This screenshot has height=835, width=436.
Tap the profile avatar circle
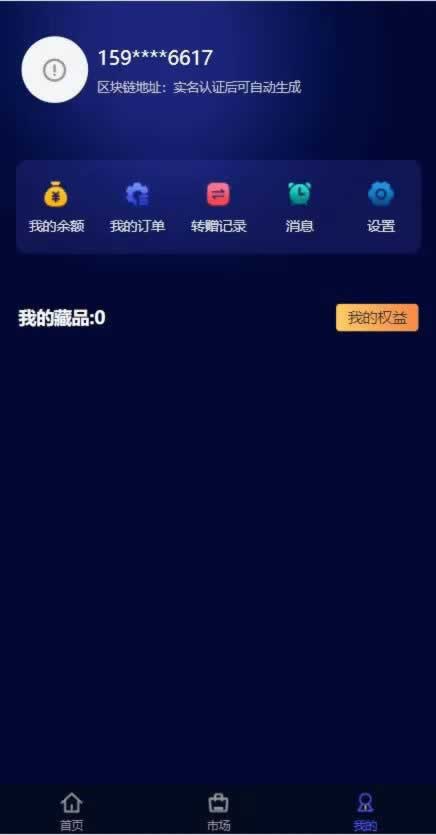(x=55, y=70)
